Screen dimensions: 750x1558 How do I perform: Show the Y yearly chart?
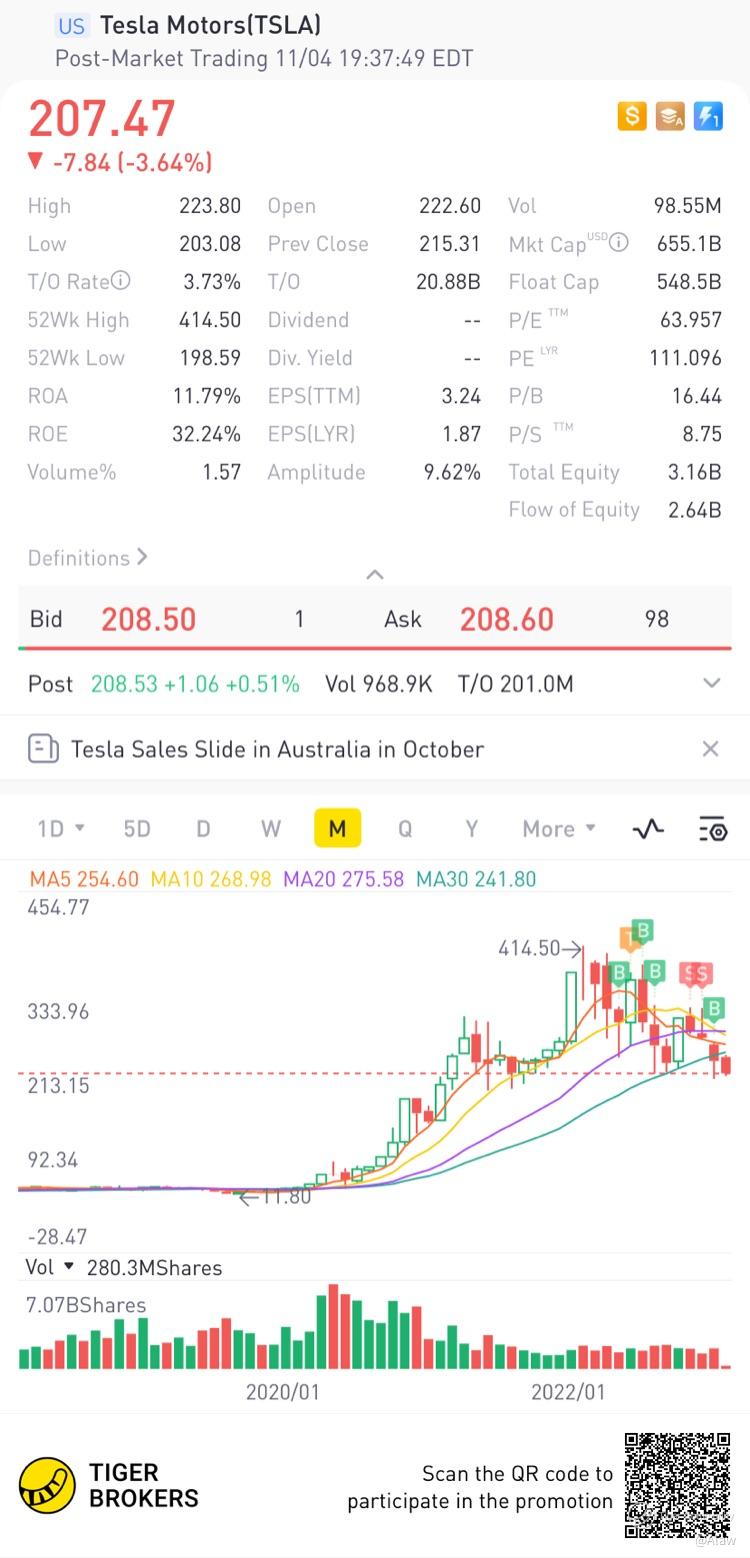click(x=471, y=828)
